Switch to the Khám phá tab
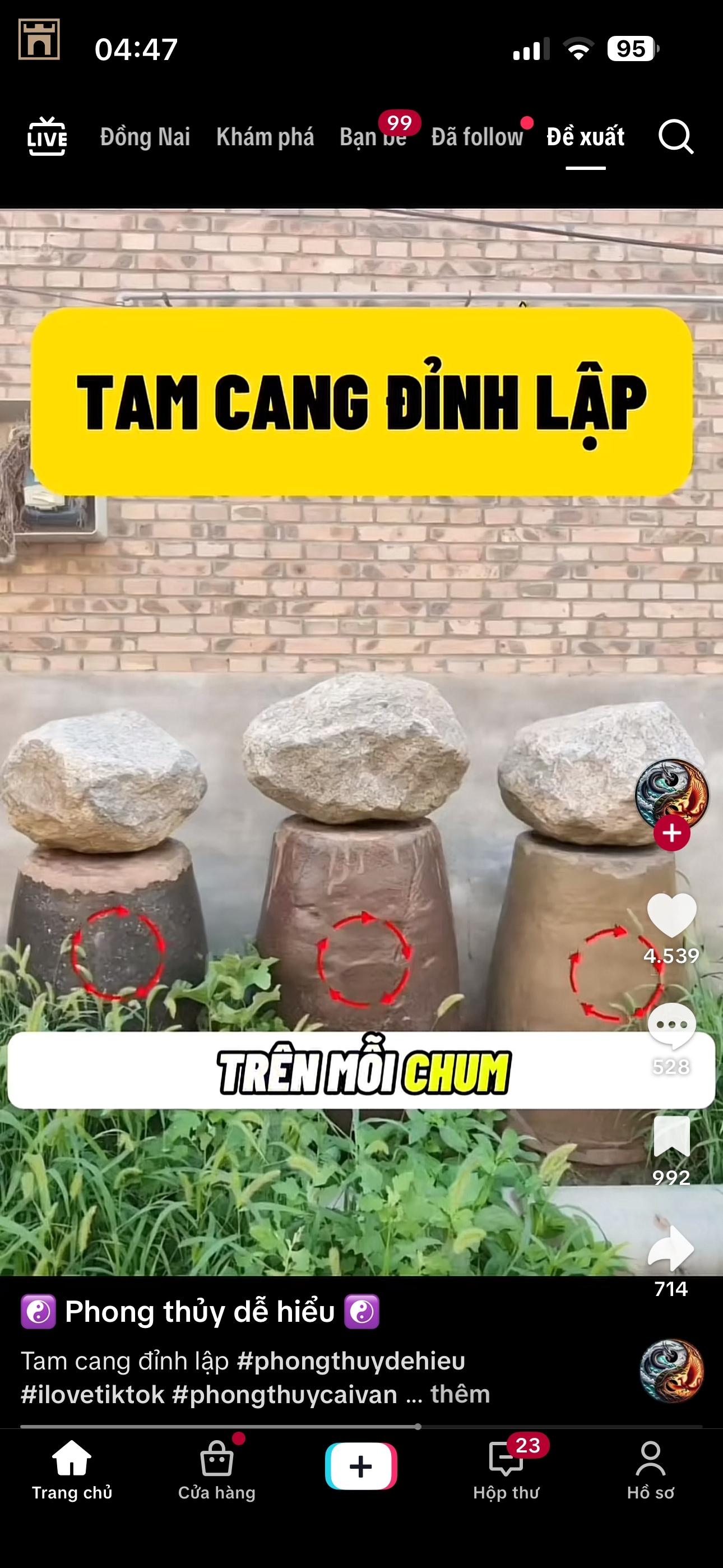Screen dimensions: 723x1568 pos(265,137)
